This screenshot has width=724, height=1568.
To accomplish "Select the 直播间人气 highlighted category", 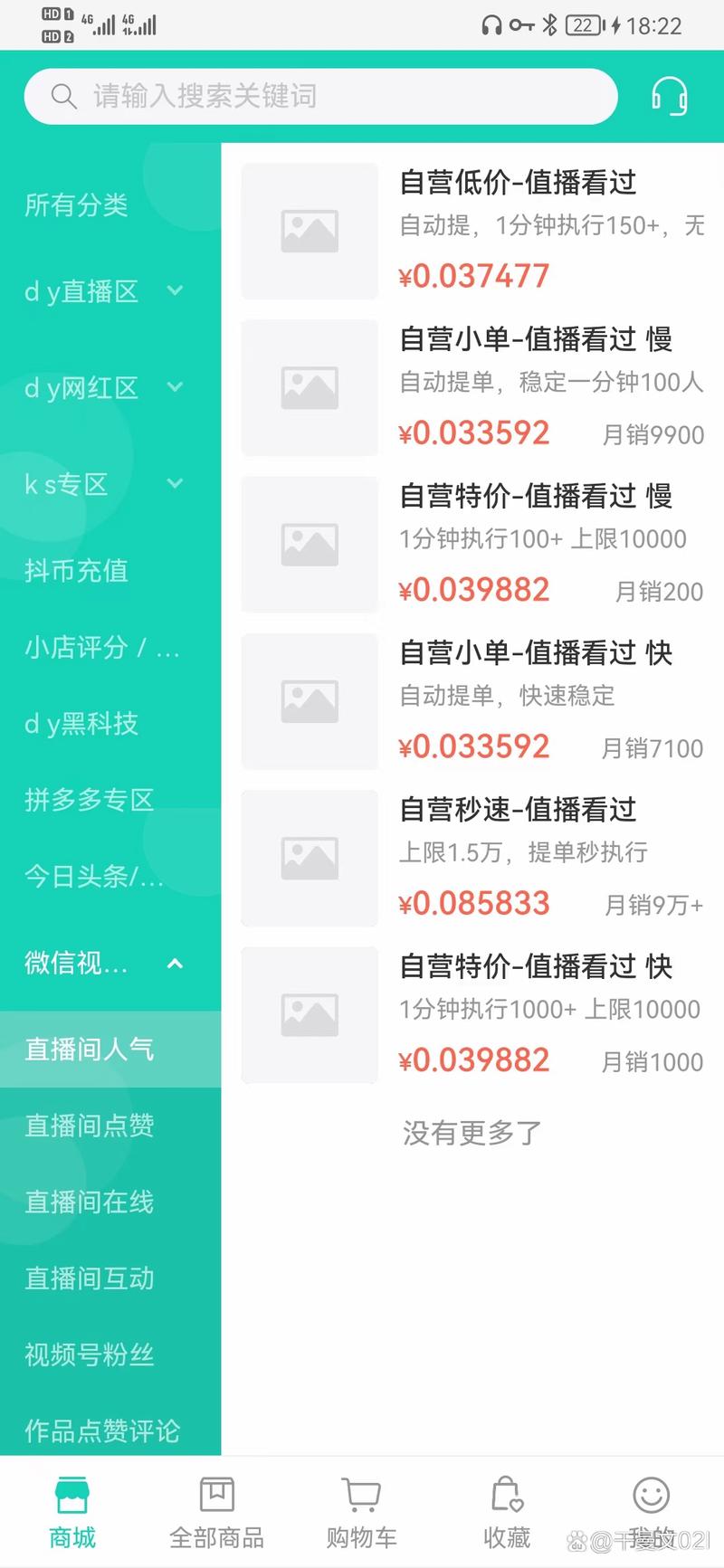I will 89,1049.
